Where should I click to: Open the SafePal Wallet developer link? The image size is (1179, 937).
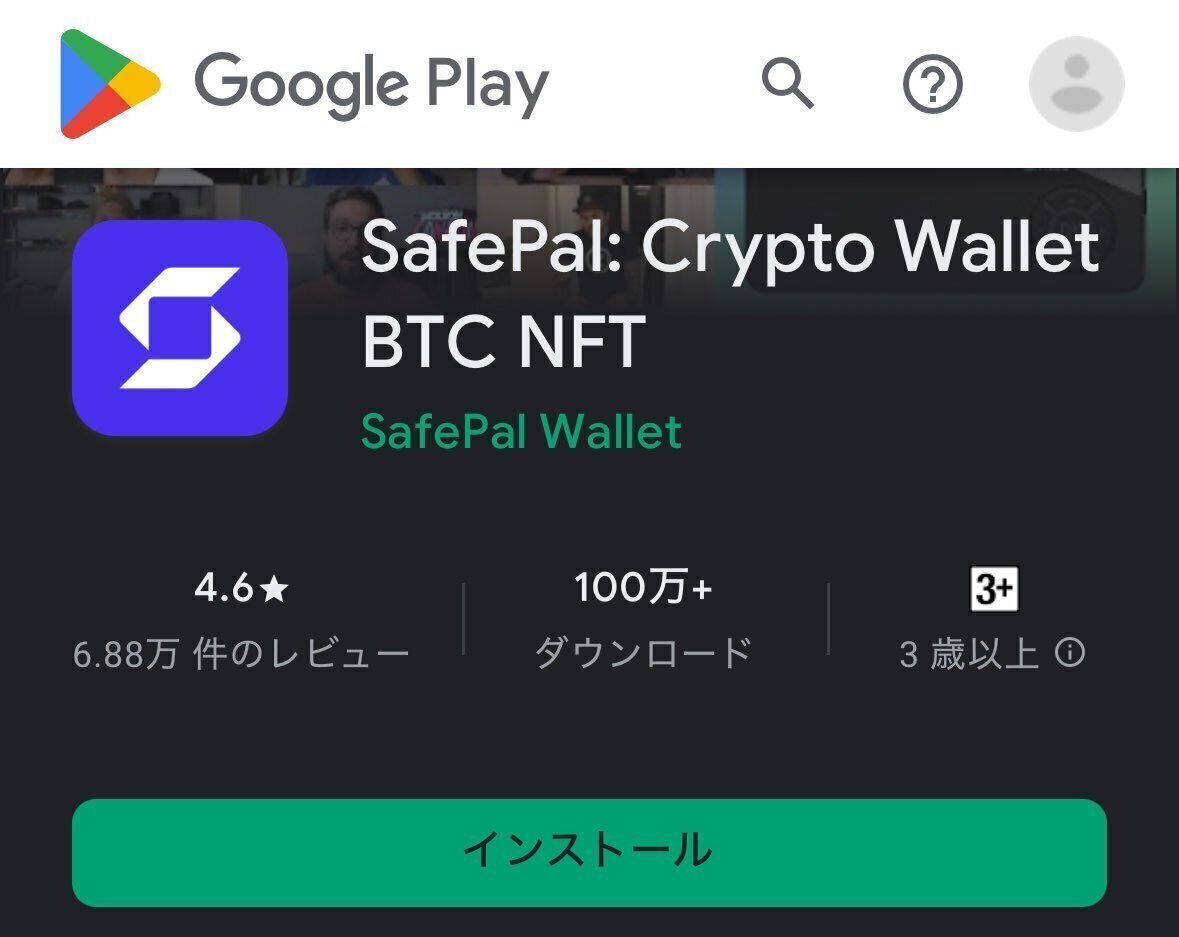click(x=520, y=432)
